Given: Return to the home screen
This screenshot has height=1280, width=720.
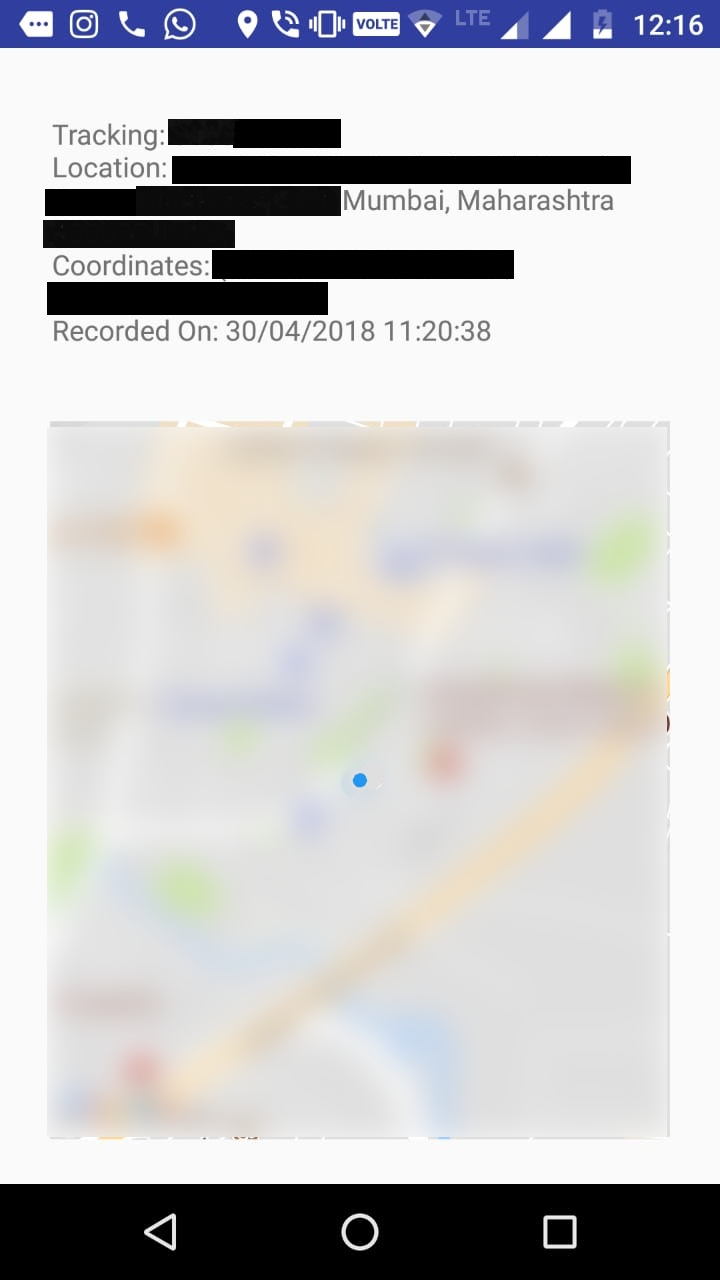Looking at the screenshot, I should pos(360,1232).
